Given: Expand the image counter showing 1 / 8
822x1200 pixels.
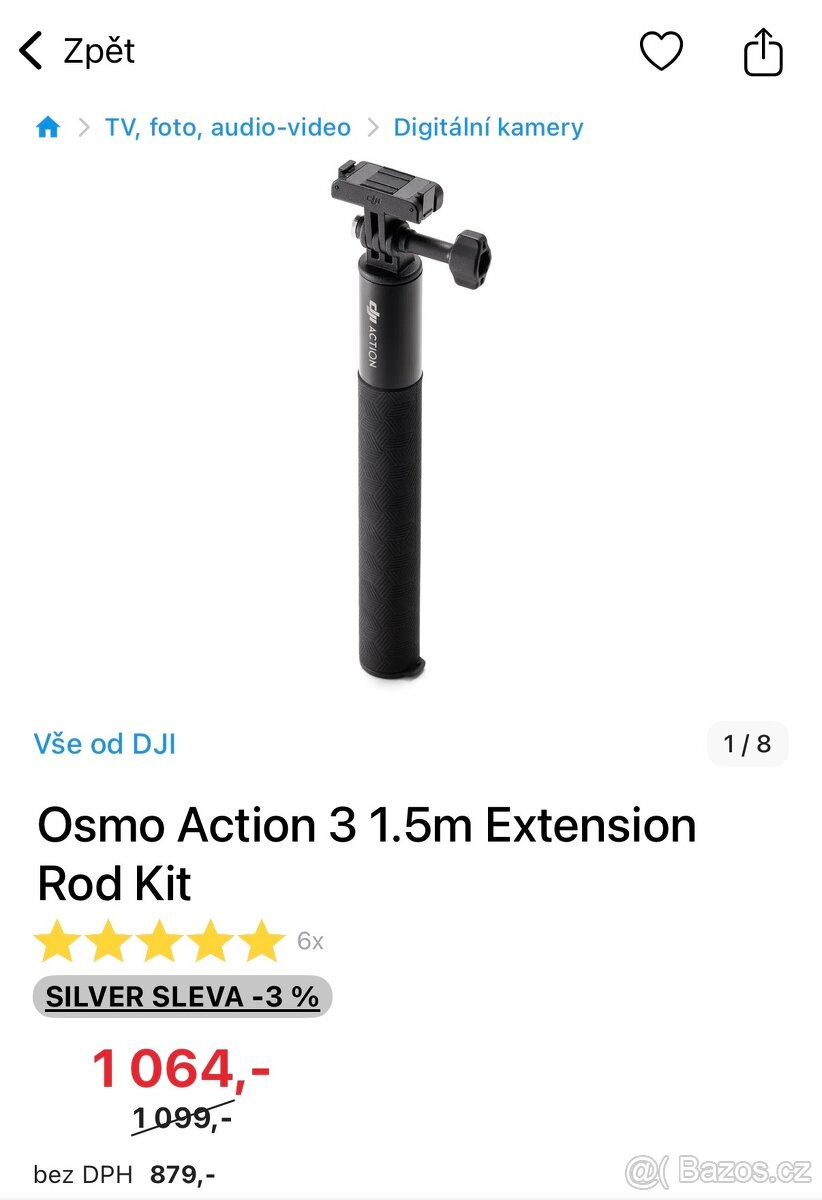Looking at the screenshot, I should coord(748,743).
